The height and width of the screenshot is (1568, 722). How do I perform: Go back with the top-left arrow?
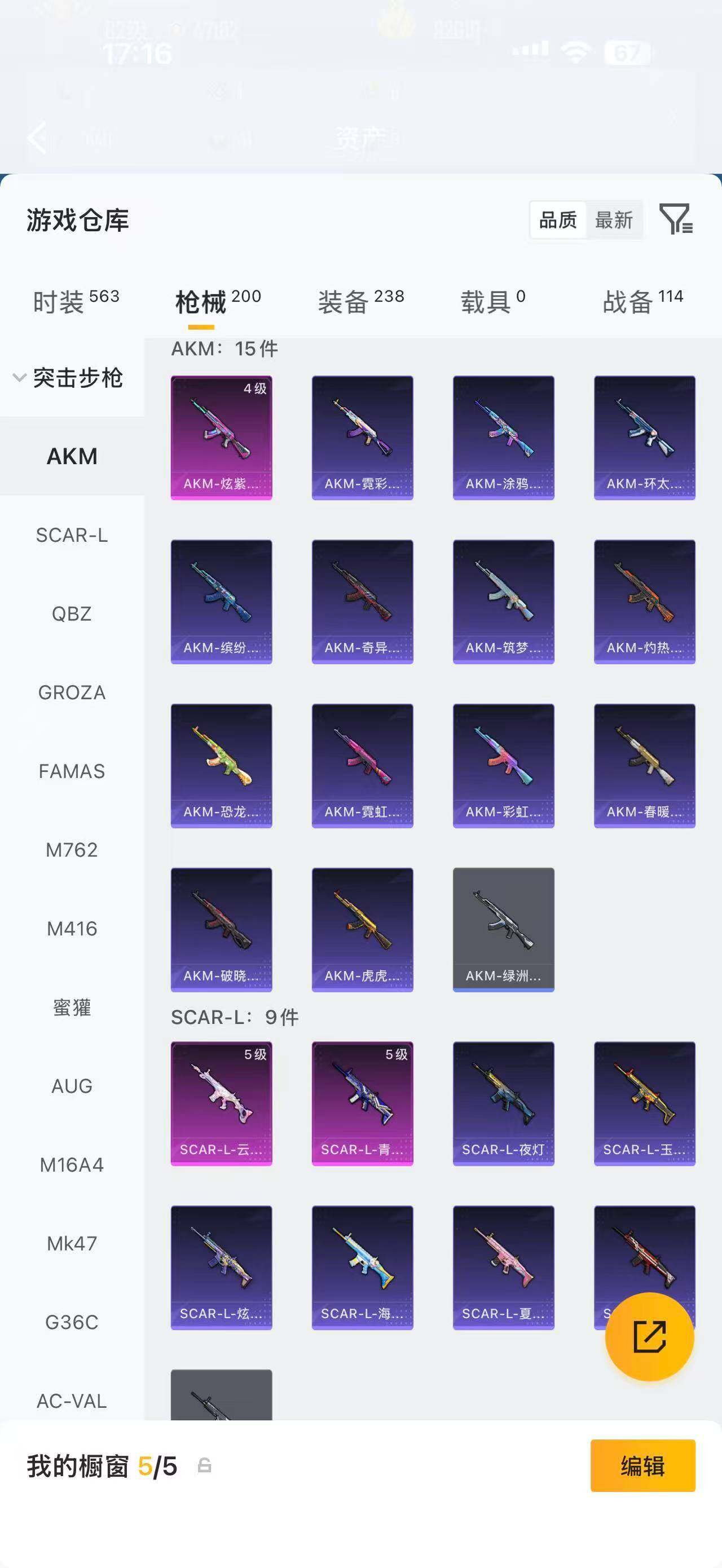coord(38,138)
